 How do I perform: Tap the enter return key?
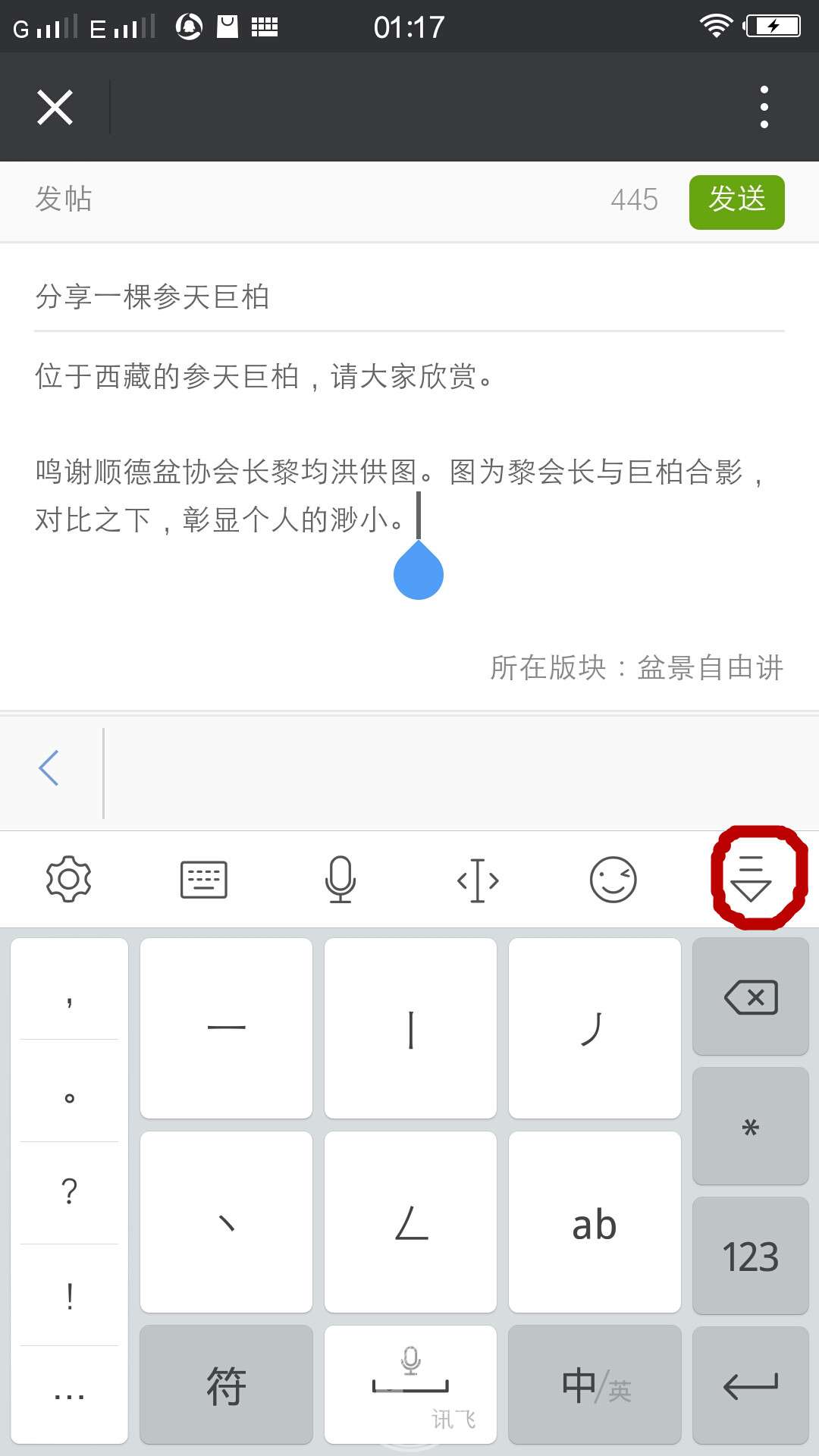[751, 1385]
